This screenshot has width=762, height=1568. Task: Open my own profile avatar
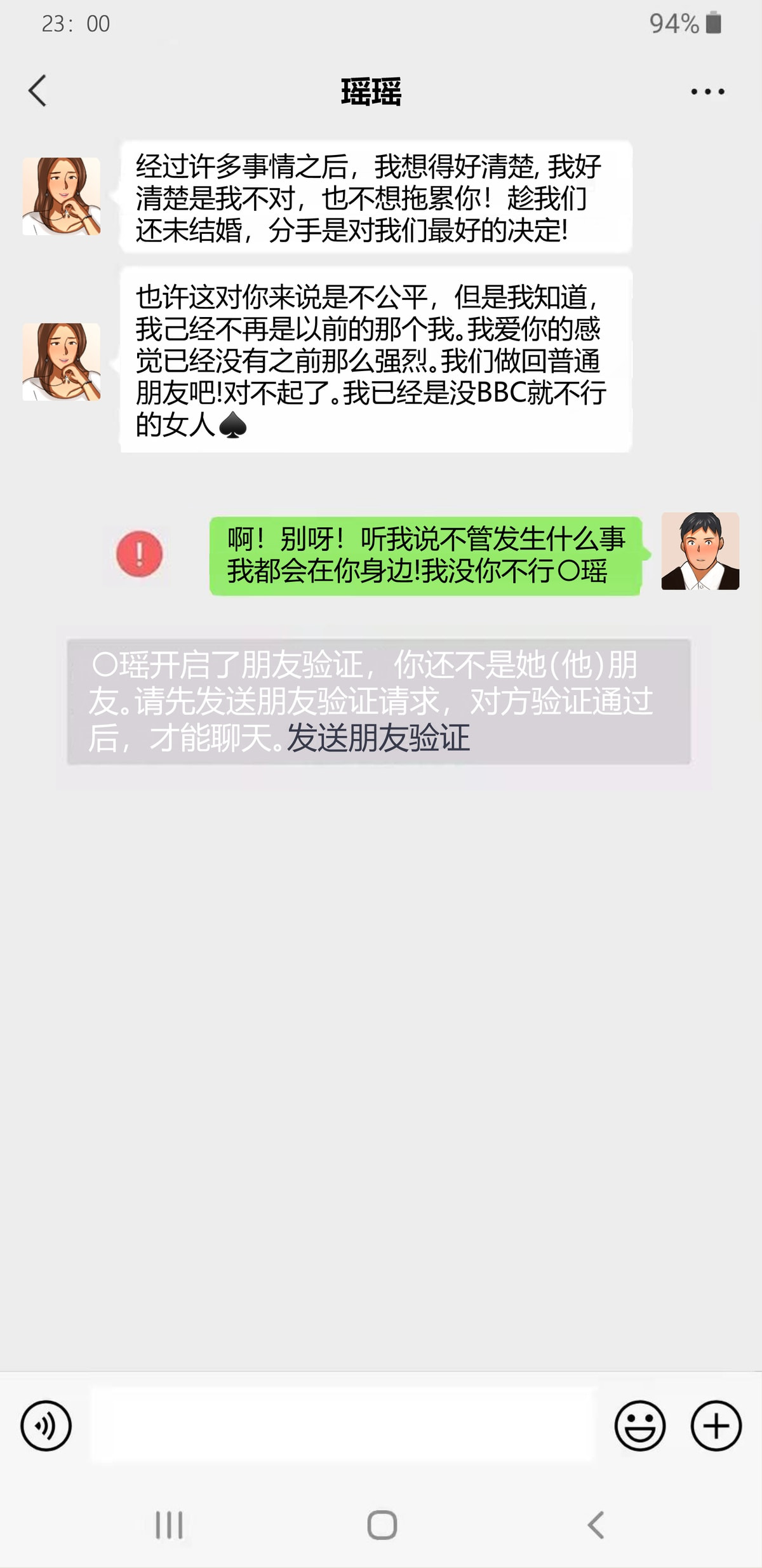[x=700, y=551]
